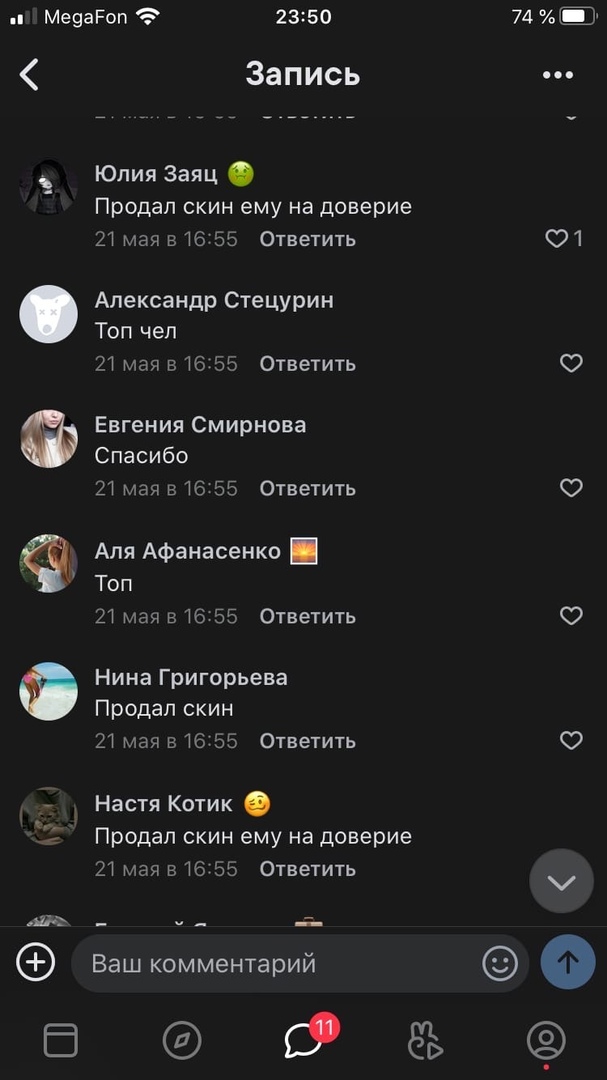607x1080 pixels.
Task: Like Юлия Заяц's comment
Action: point(557,239)
